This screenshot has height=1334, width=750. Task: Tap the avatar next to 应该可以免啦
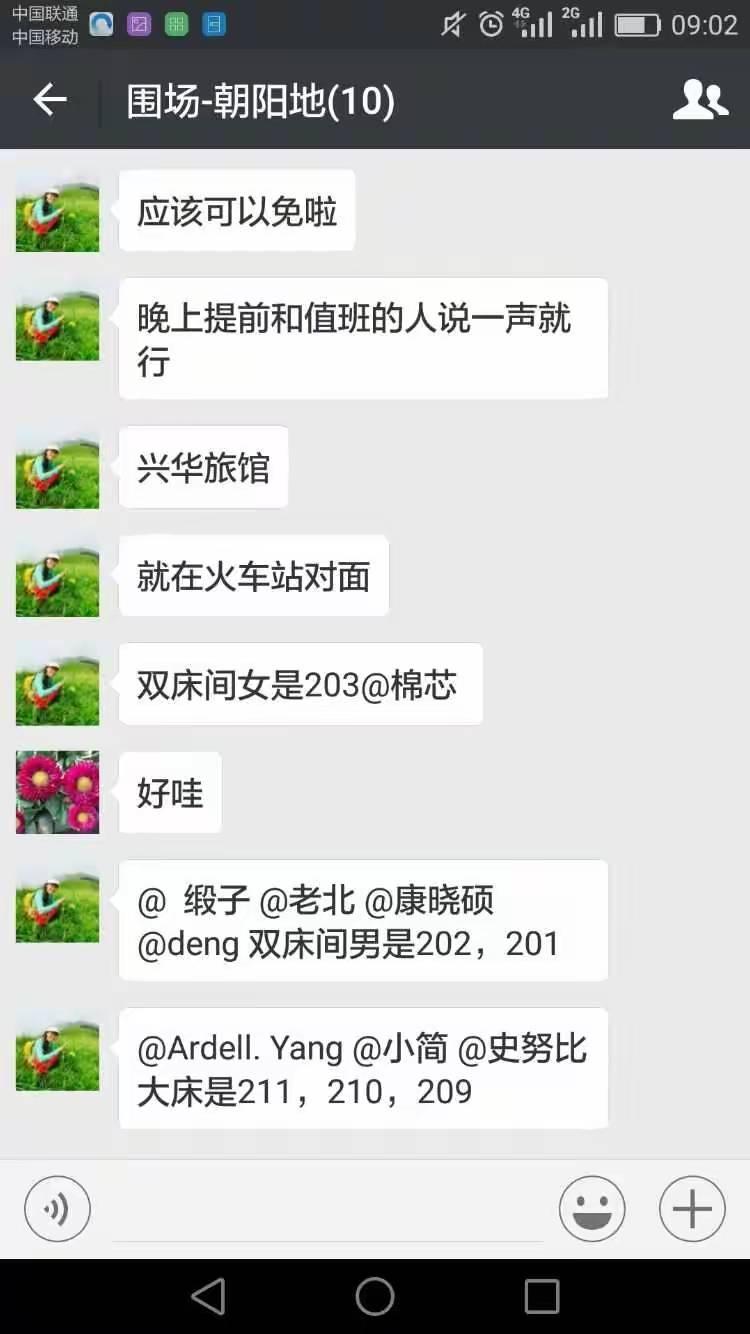pyautogui.click(x=58, y=210)
